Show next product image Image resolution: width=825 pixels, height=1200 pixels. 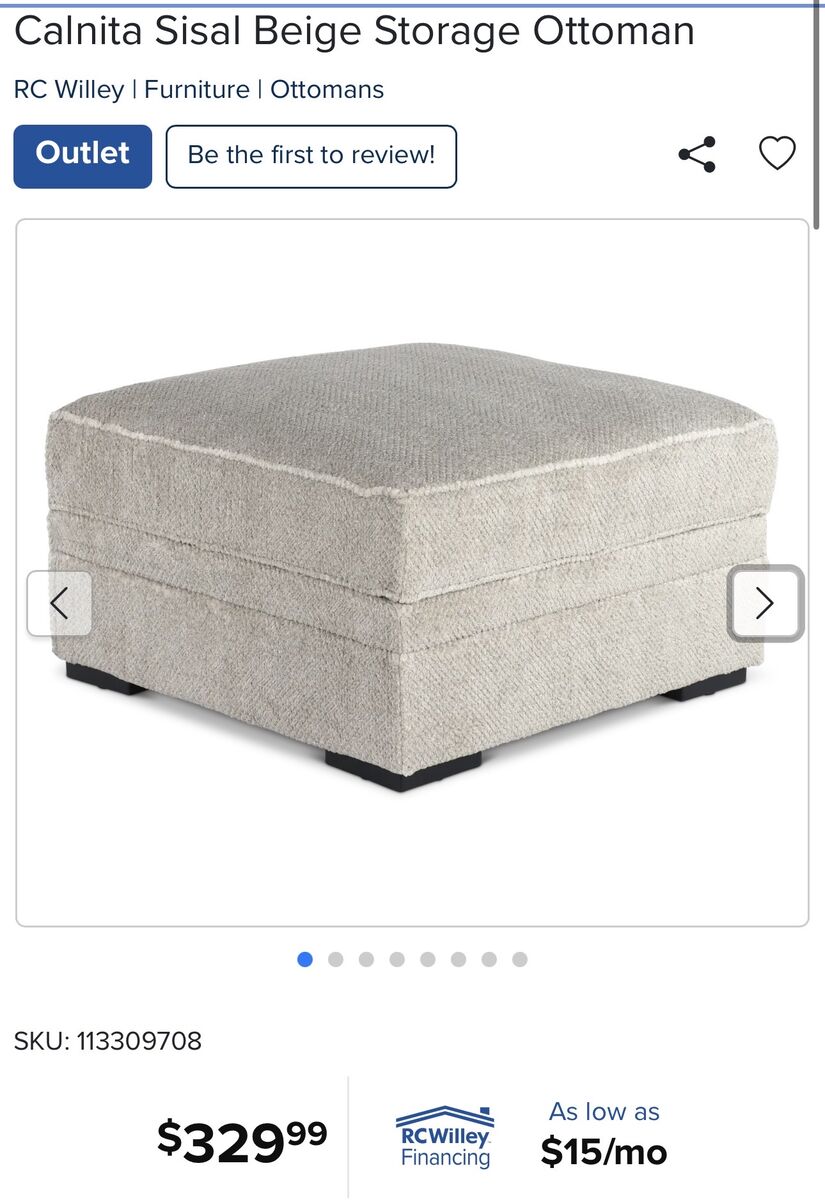pos(765,603)
